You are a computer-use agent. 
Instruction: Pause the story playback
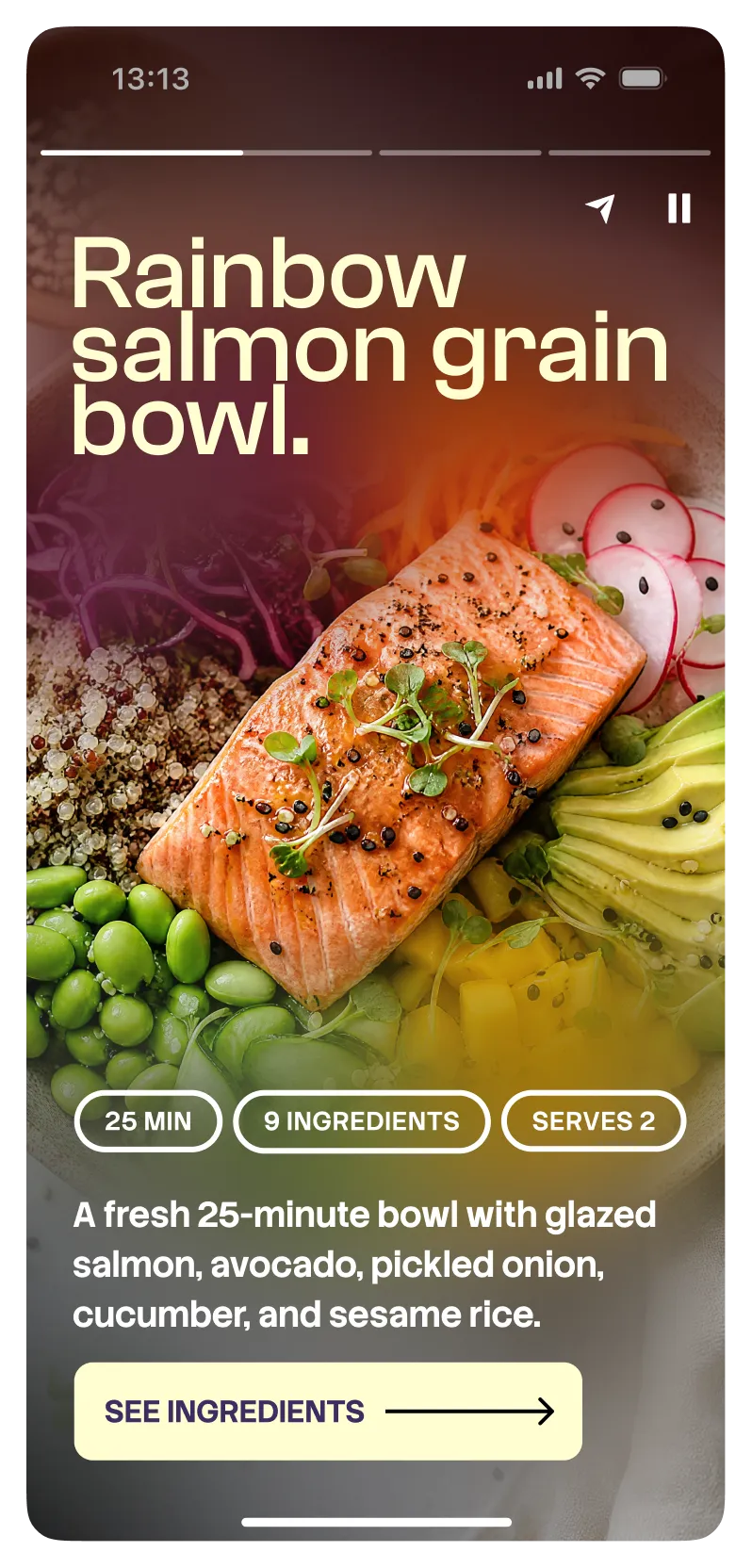(678, 208)
